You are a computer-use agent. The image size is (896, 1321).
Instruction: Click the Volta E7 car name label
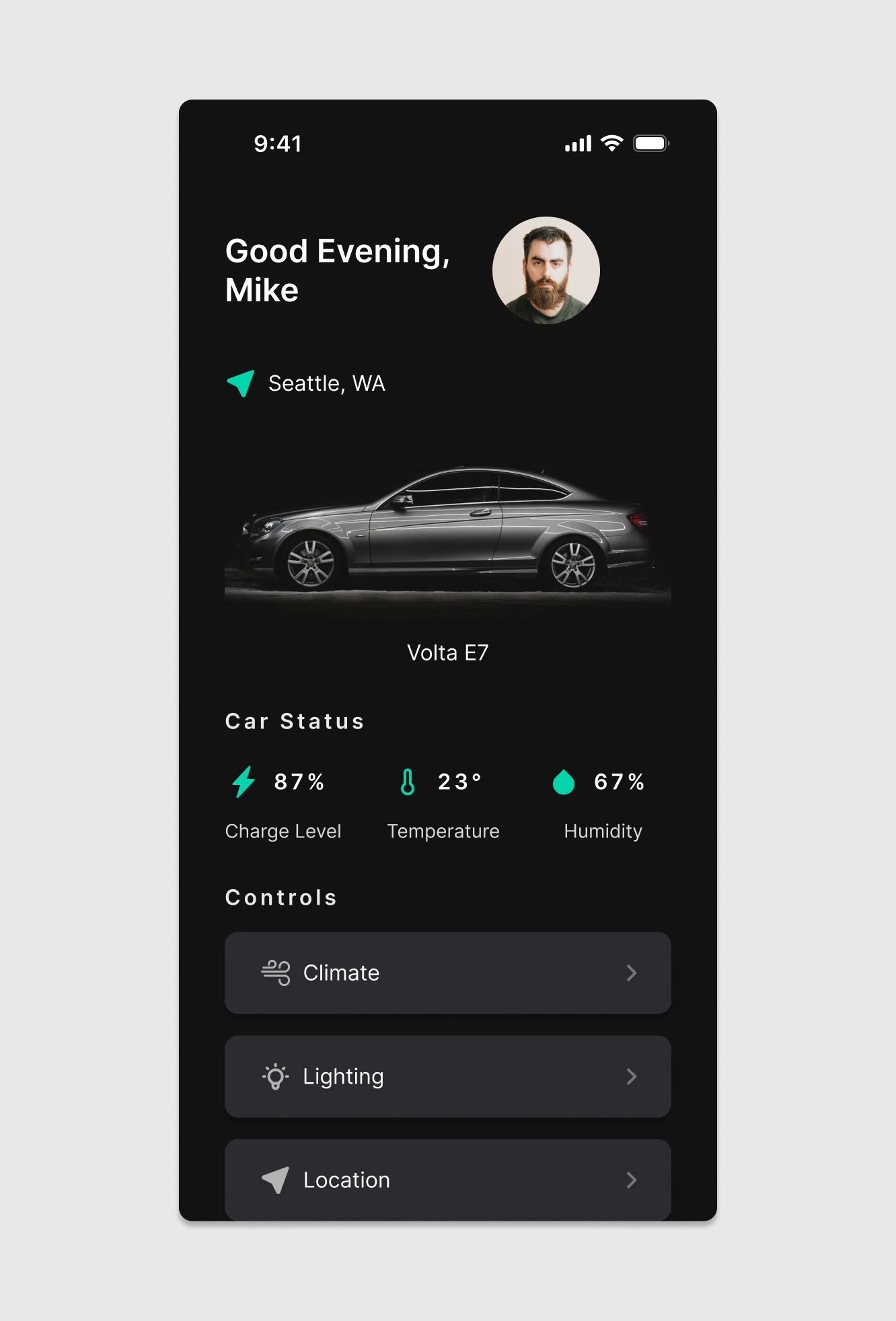pos(447,651)
